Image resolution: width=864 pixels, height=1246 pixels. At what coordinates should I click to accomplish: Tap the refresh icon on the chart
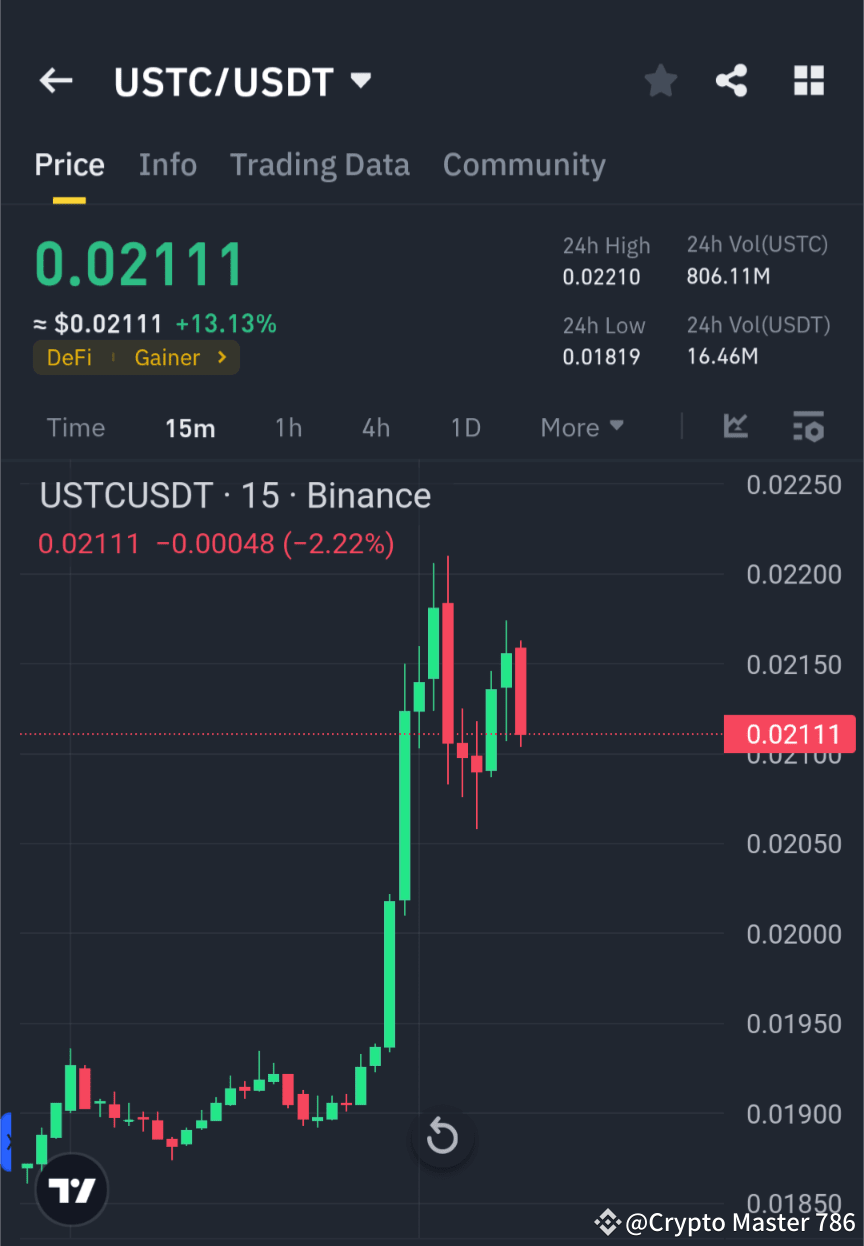442,1136
